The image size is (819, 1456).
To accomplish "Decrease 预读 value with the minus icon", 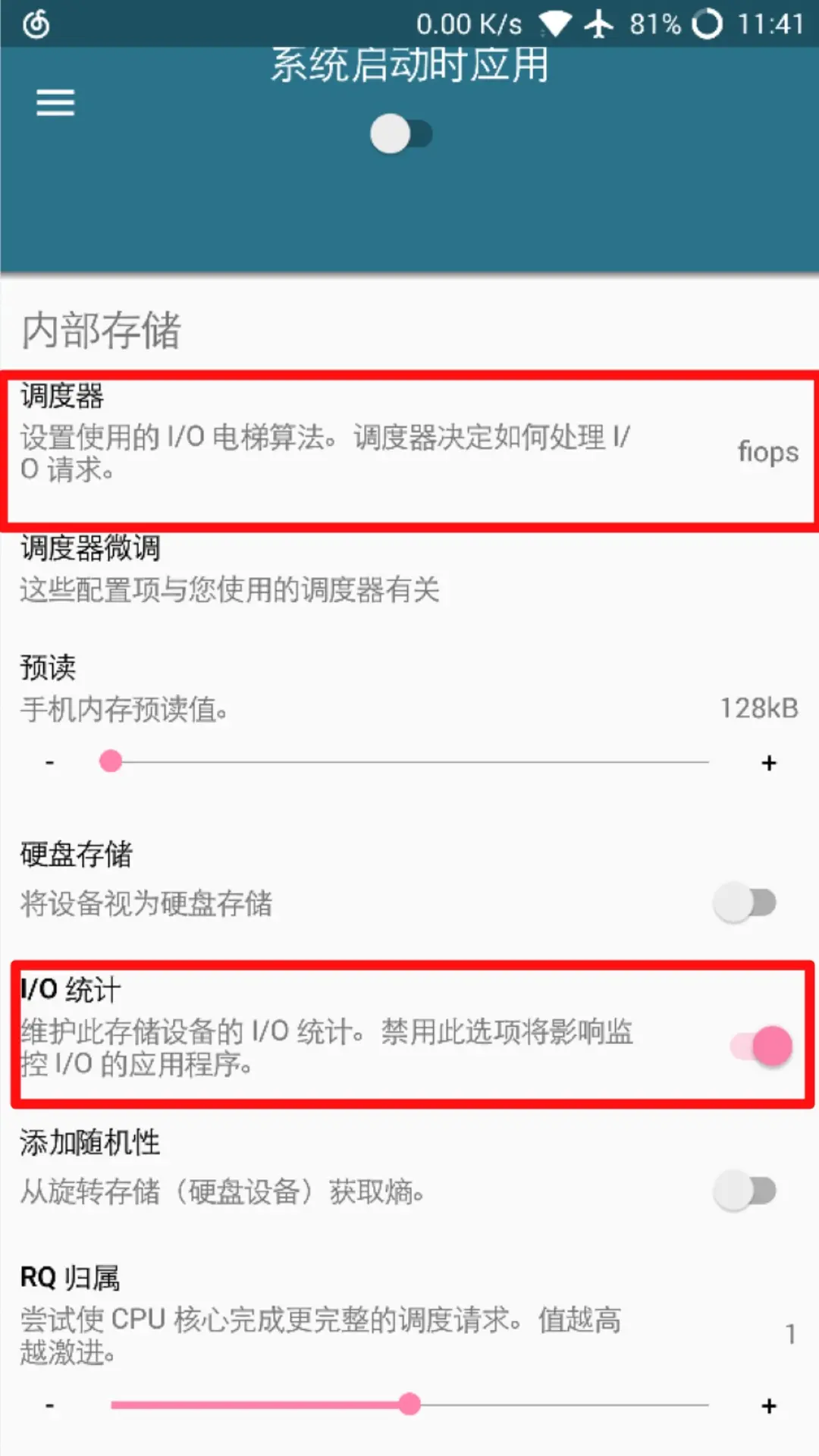I will pyautogui.click(x=49, y=761).
